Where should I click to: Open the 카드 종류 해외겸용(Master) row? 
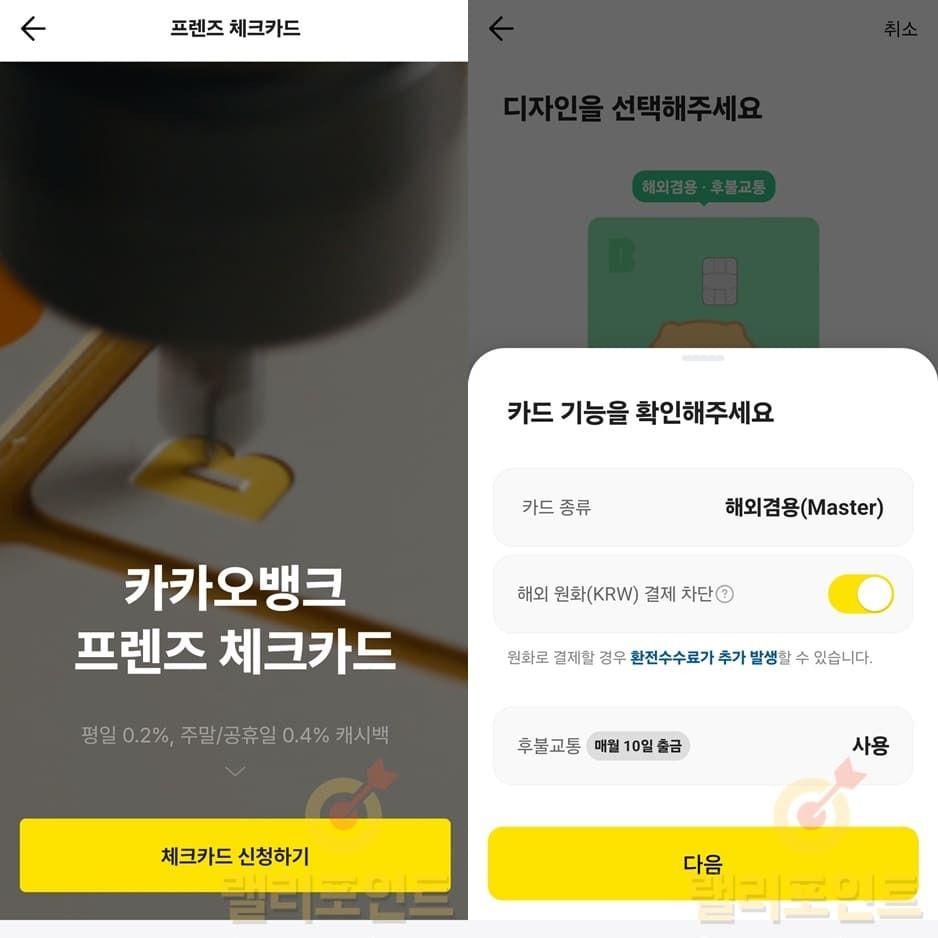click(x=703, y=507)
